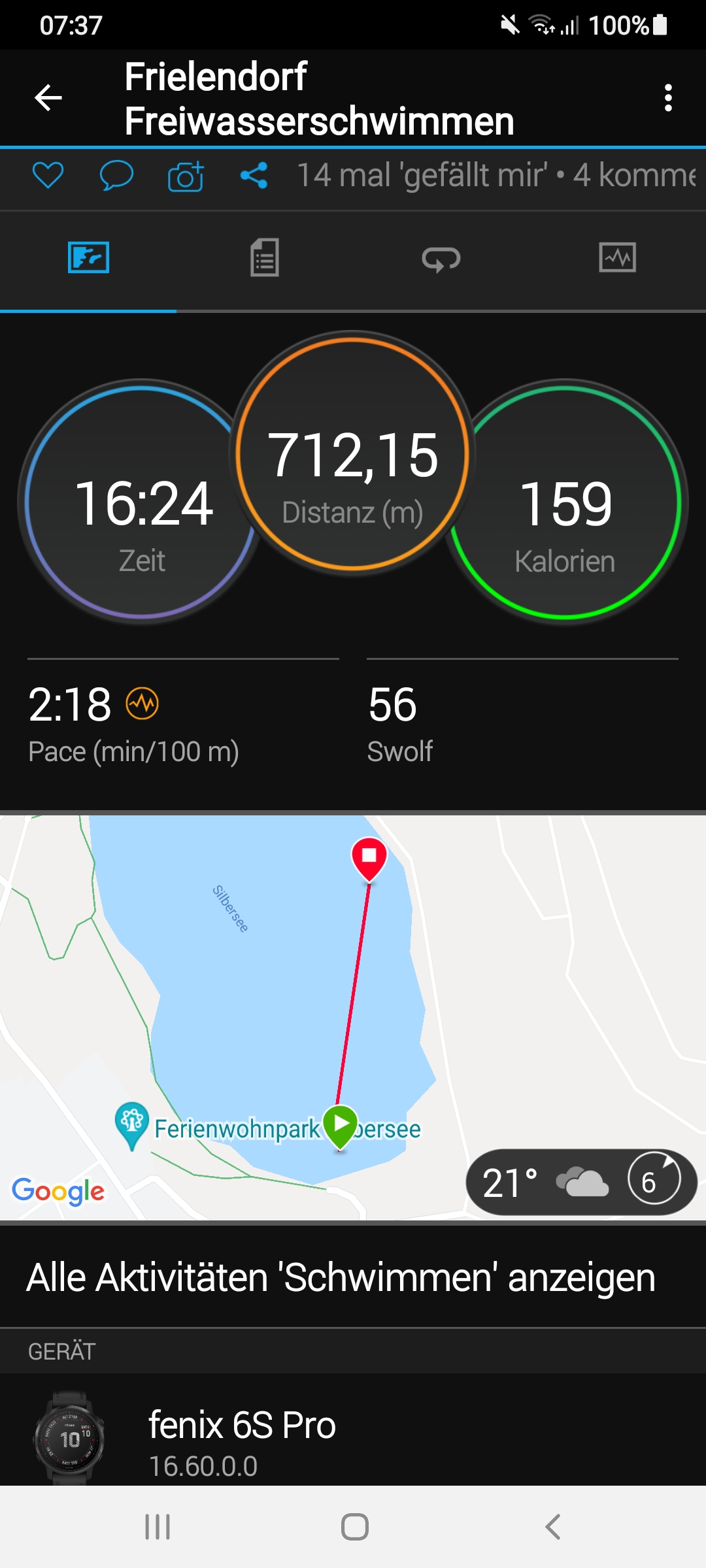View the 14 likes and 4 comments
Viewport: 706px width, 1568px height.
497,175
